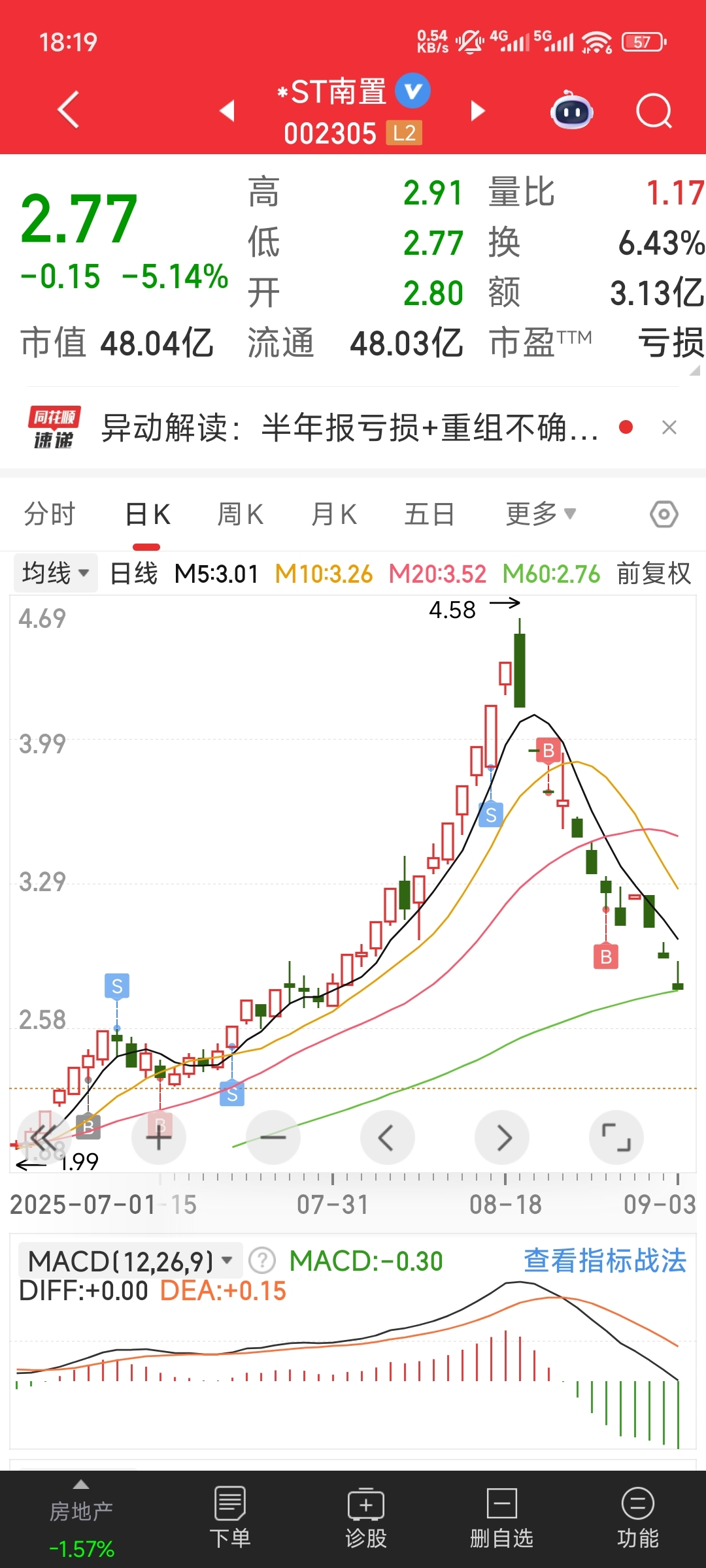Switch to the 周K tab

point(240,514)
